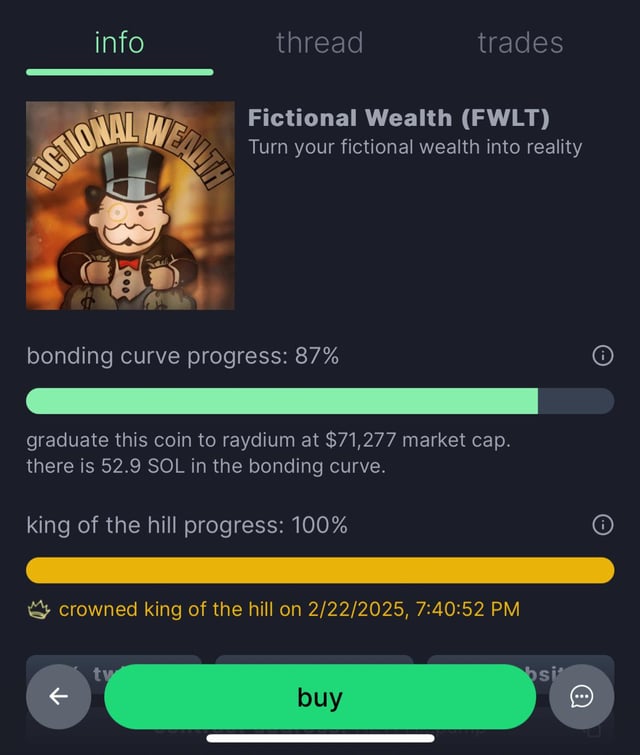Viewport: 640px width, 755px height.
Task: Show bonding curve progress info
Action: click(x=602, y=355)
